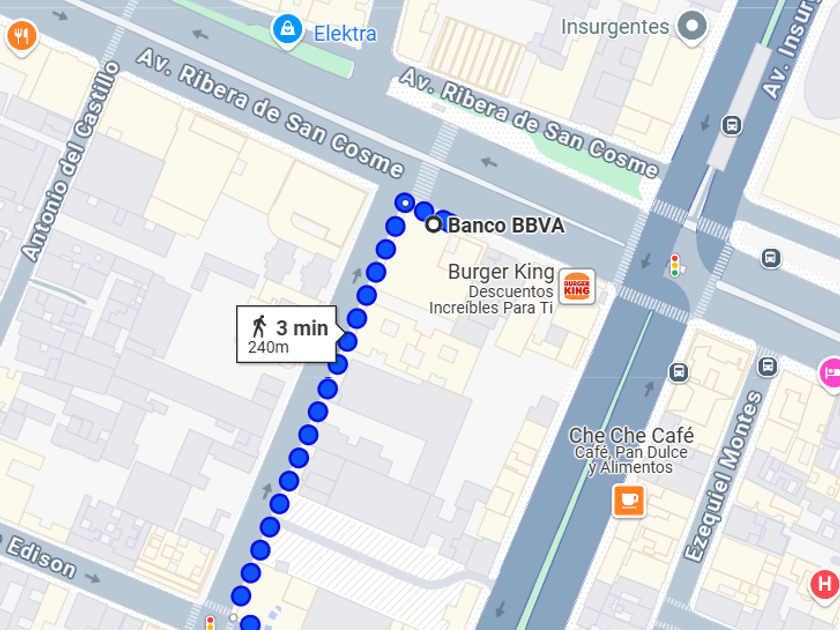Open the Burger King place pin
This screenshot has width=840, height=630.
[577, 287]
